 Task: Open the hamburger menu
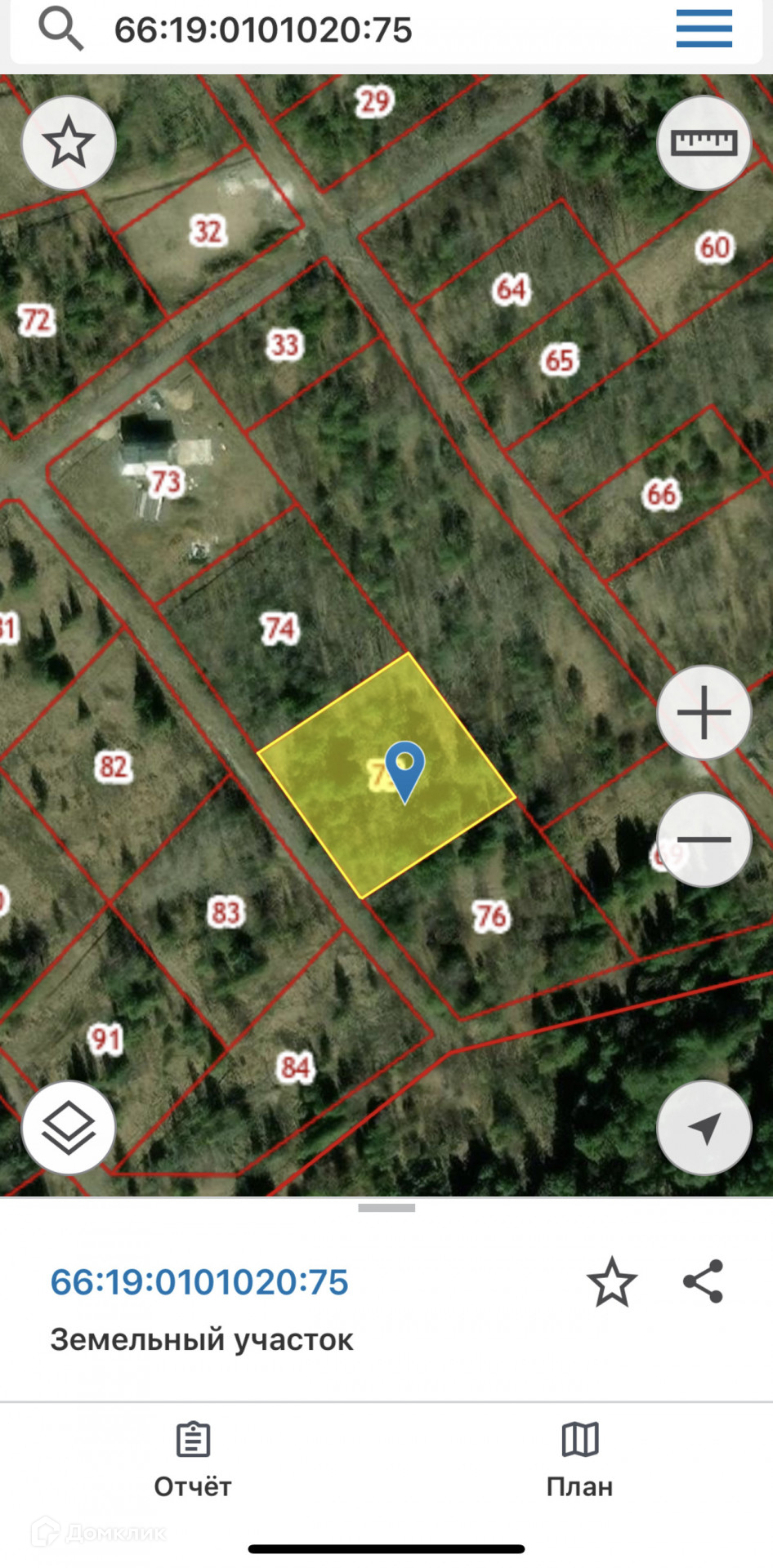tap(704, 29)
